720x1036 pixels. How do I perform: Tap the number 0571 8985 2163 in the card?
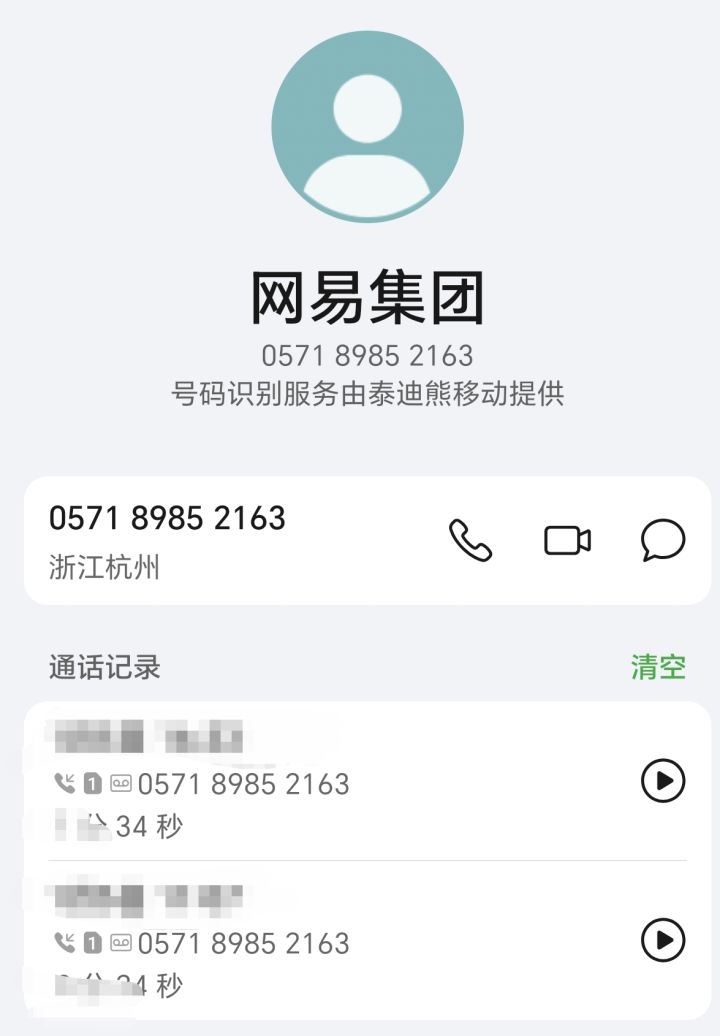point(167,519)
